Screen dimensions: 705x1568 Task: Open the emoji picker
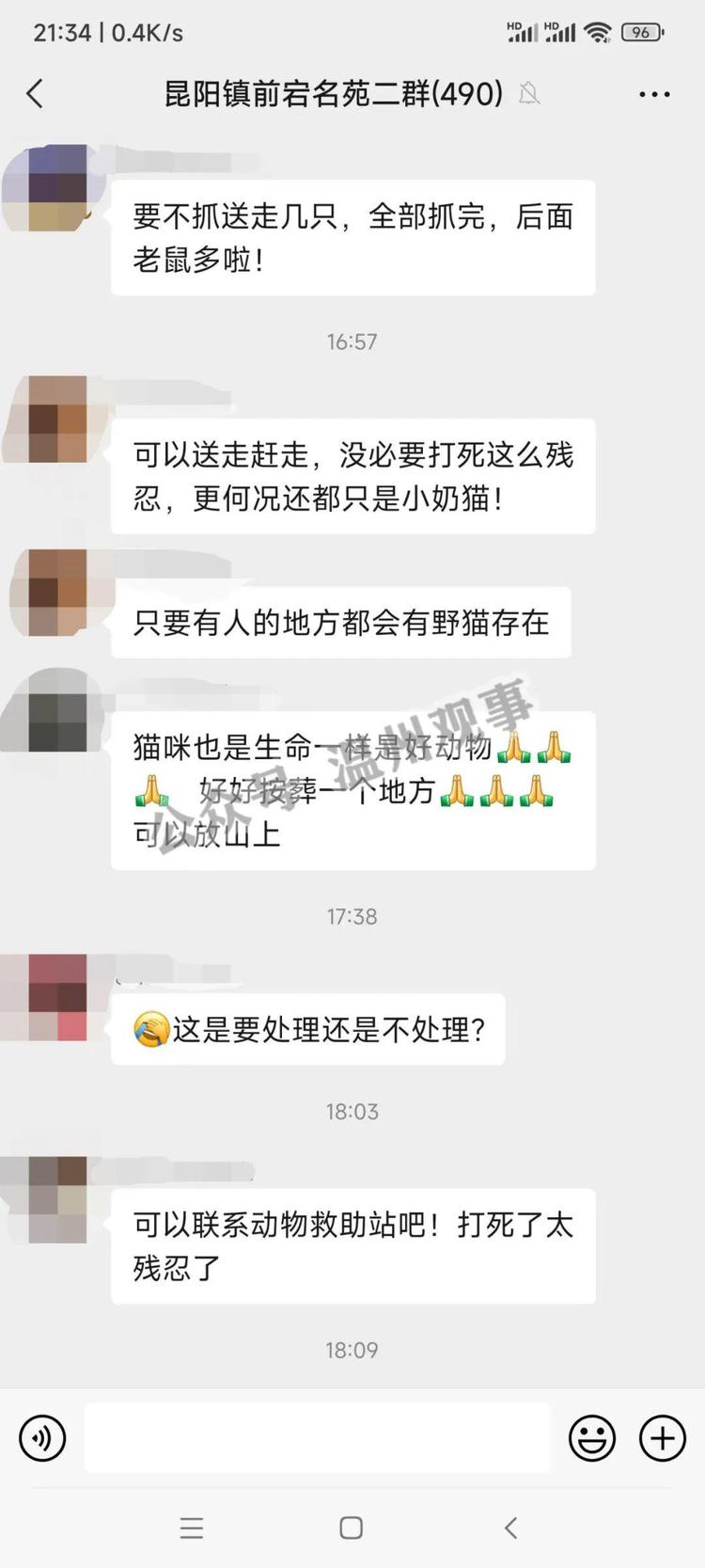592,1437
